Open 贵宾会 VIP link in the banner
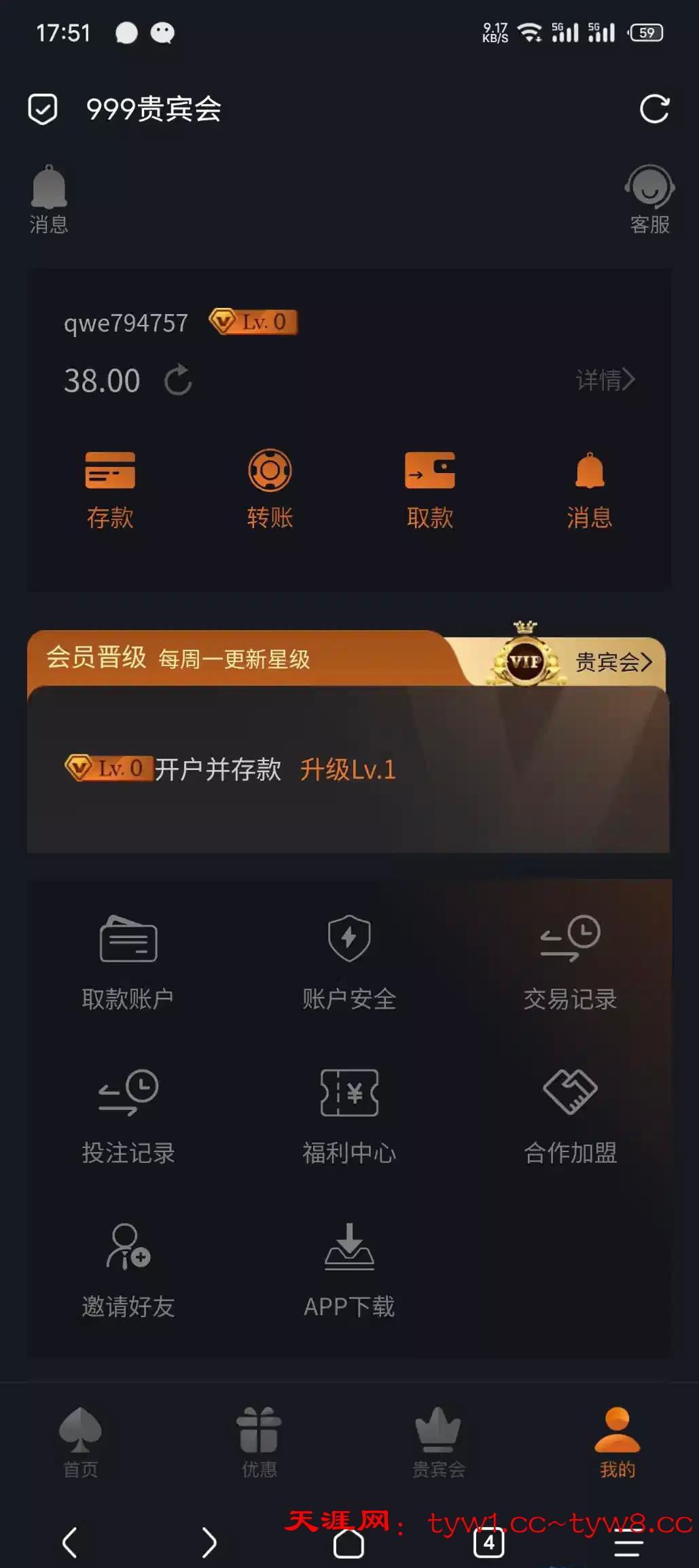The image size is (699, 1568). click(613, 661)
